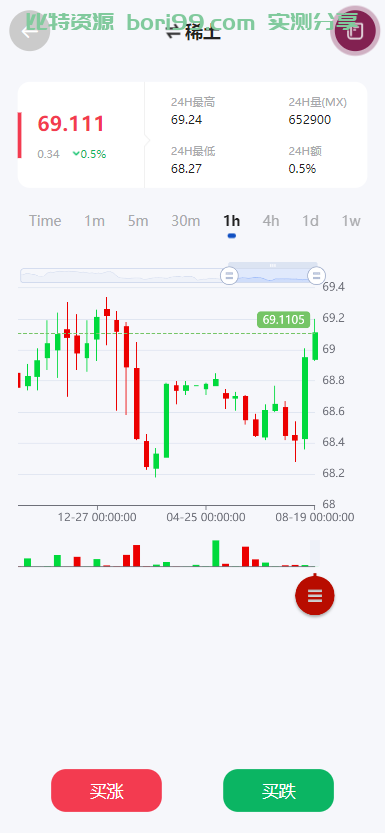Image resolution: width=385 pixels, height=833 pixels.
Task: Switch to the 4h interval
Action: 271,221
